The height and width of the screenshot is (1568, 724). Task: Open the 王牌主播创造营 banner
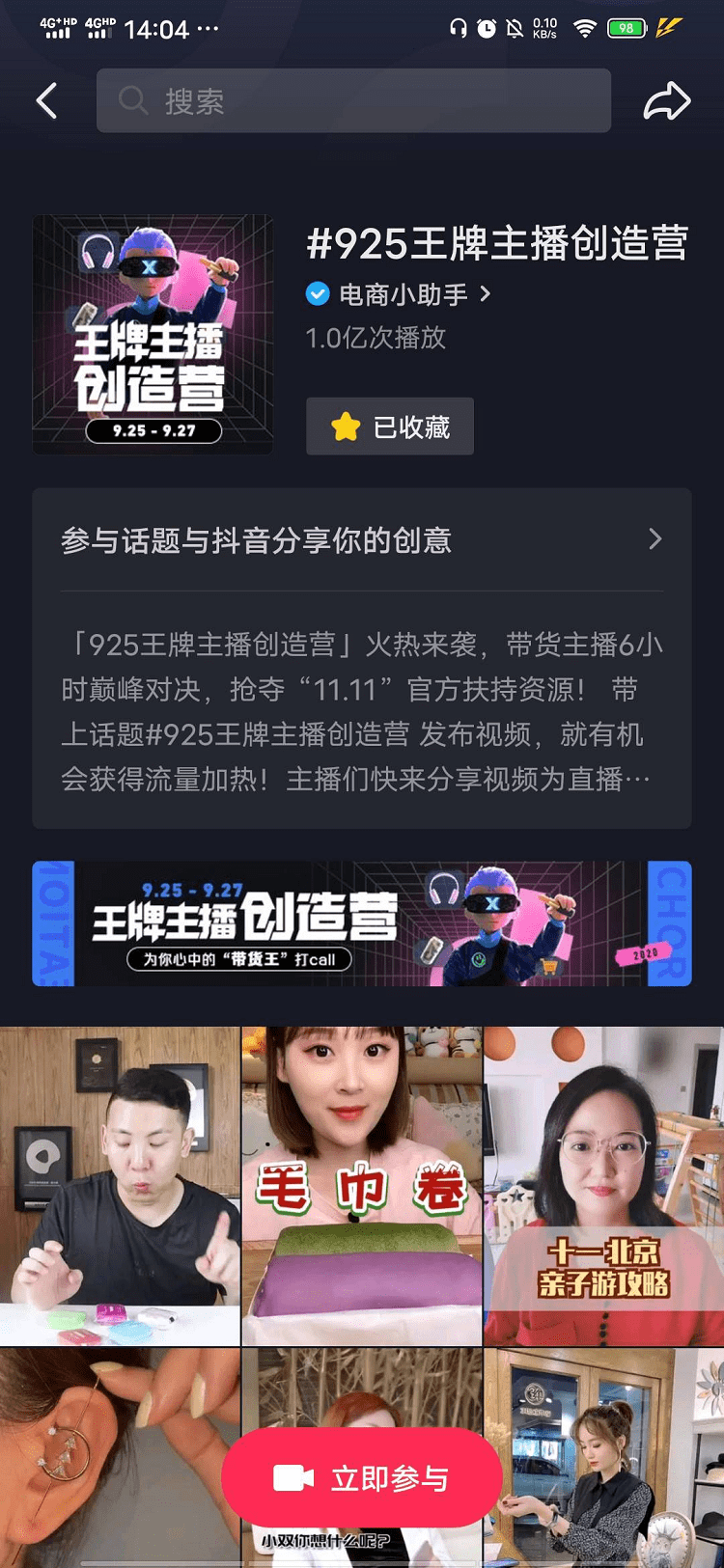(362, 923)
